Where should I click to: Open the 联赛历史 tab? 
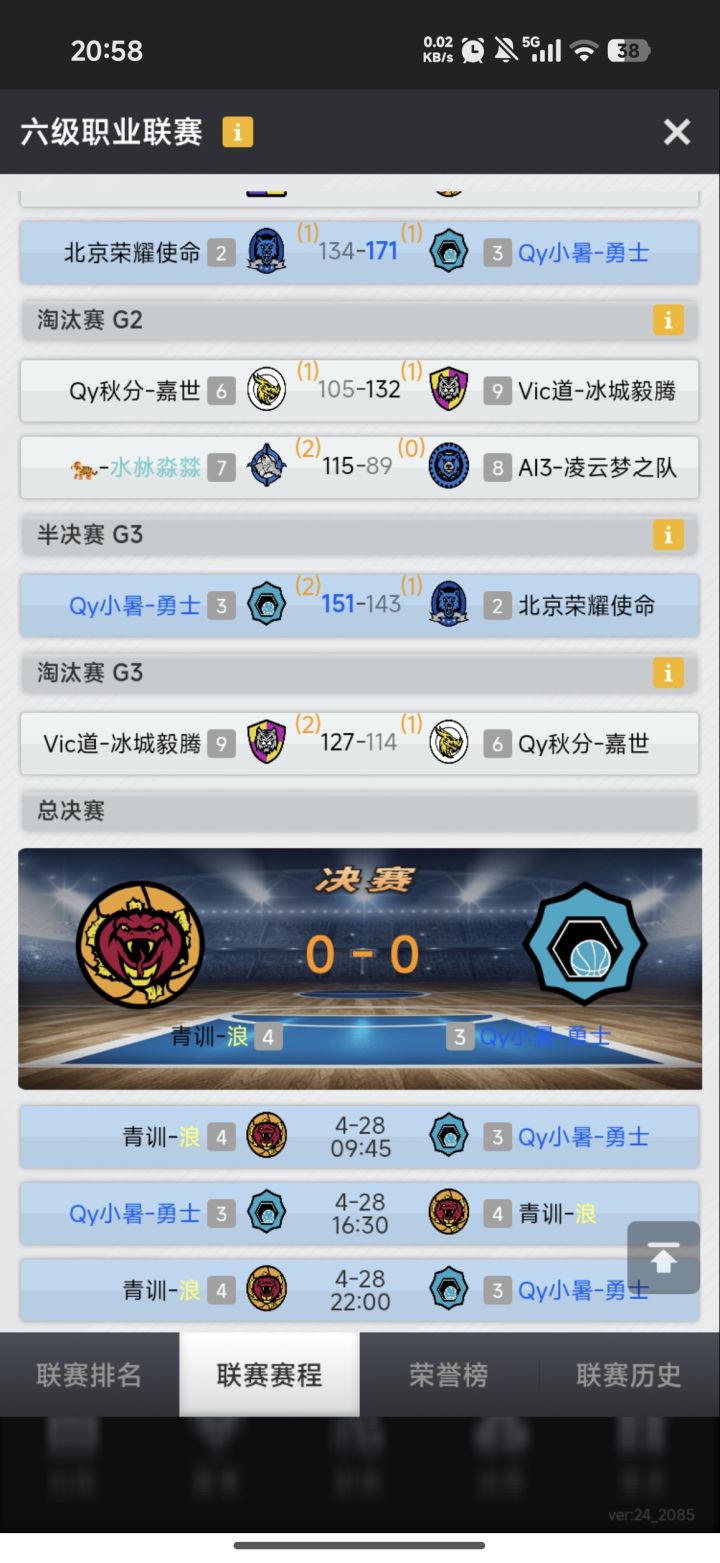pos(628,1374)
